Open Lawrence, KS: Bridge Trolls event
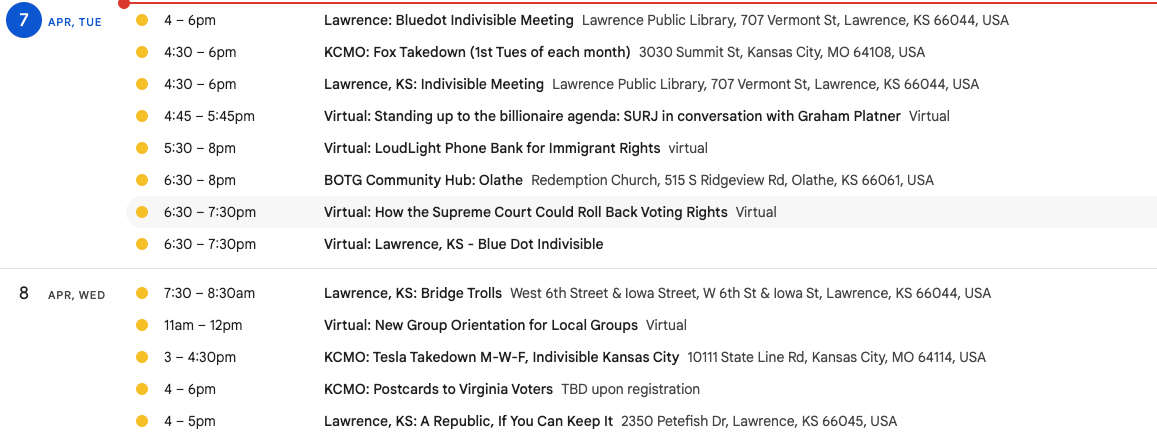 coord(642,294)
